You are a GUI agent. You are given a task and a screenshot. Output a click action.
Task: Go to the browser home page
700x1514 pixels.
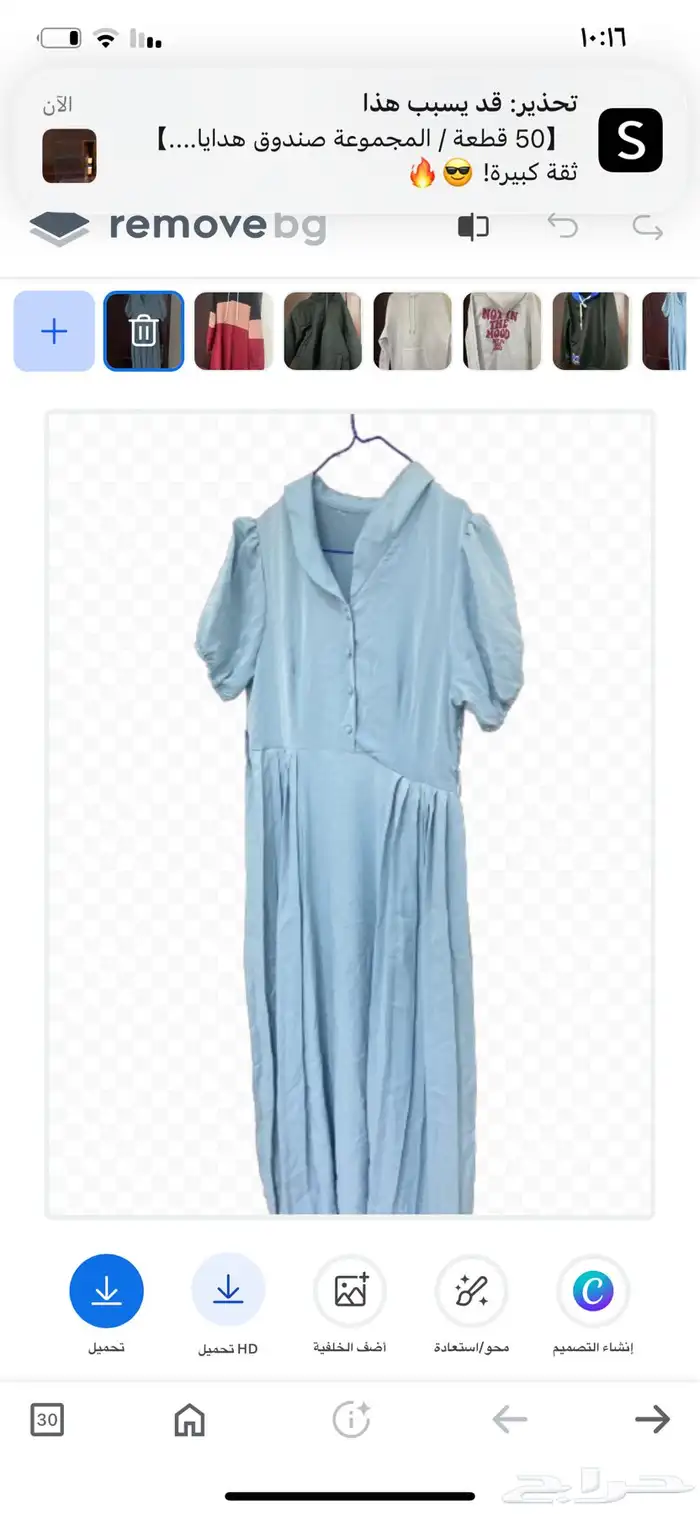pyautogui.click(x=189, y=1419)
